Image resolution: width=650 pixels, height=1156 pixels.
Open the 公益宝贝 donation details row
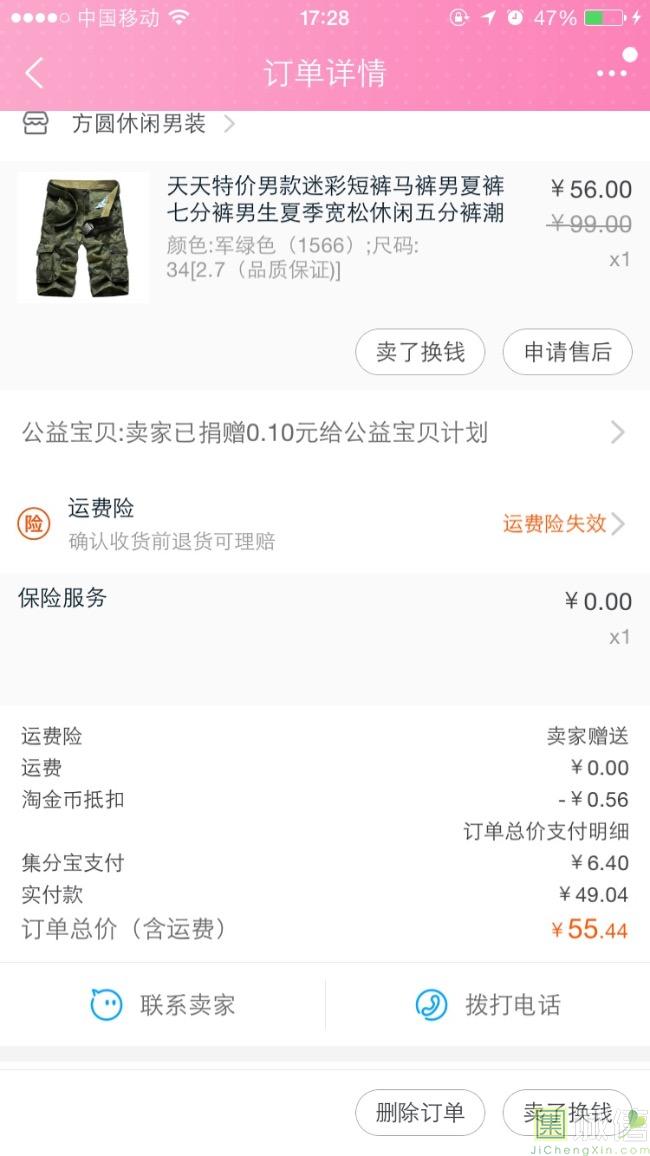point(325,433)
